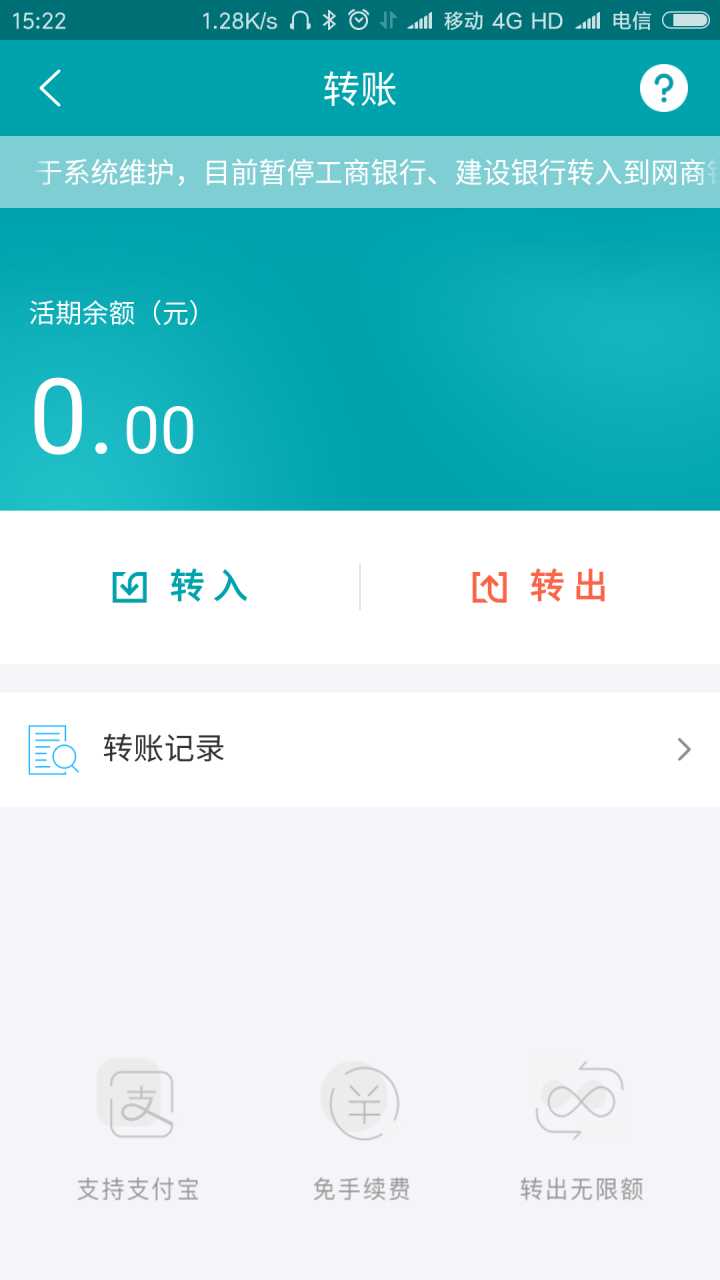Tap the 转账 page title
This screenshot has height=1280, width=720.
pyautogui.click(x=360, y=88)
